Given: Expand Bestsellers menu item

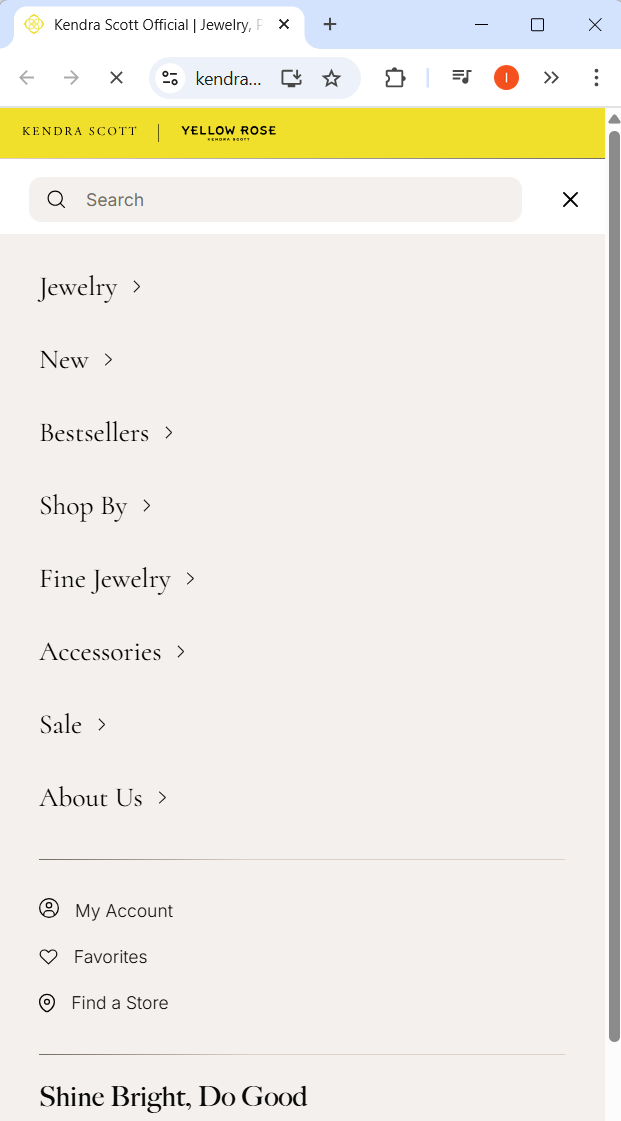Looking at the screenshot, I should (x=106, y=433).
